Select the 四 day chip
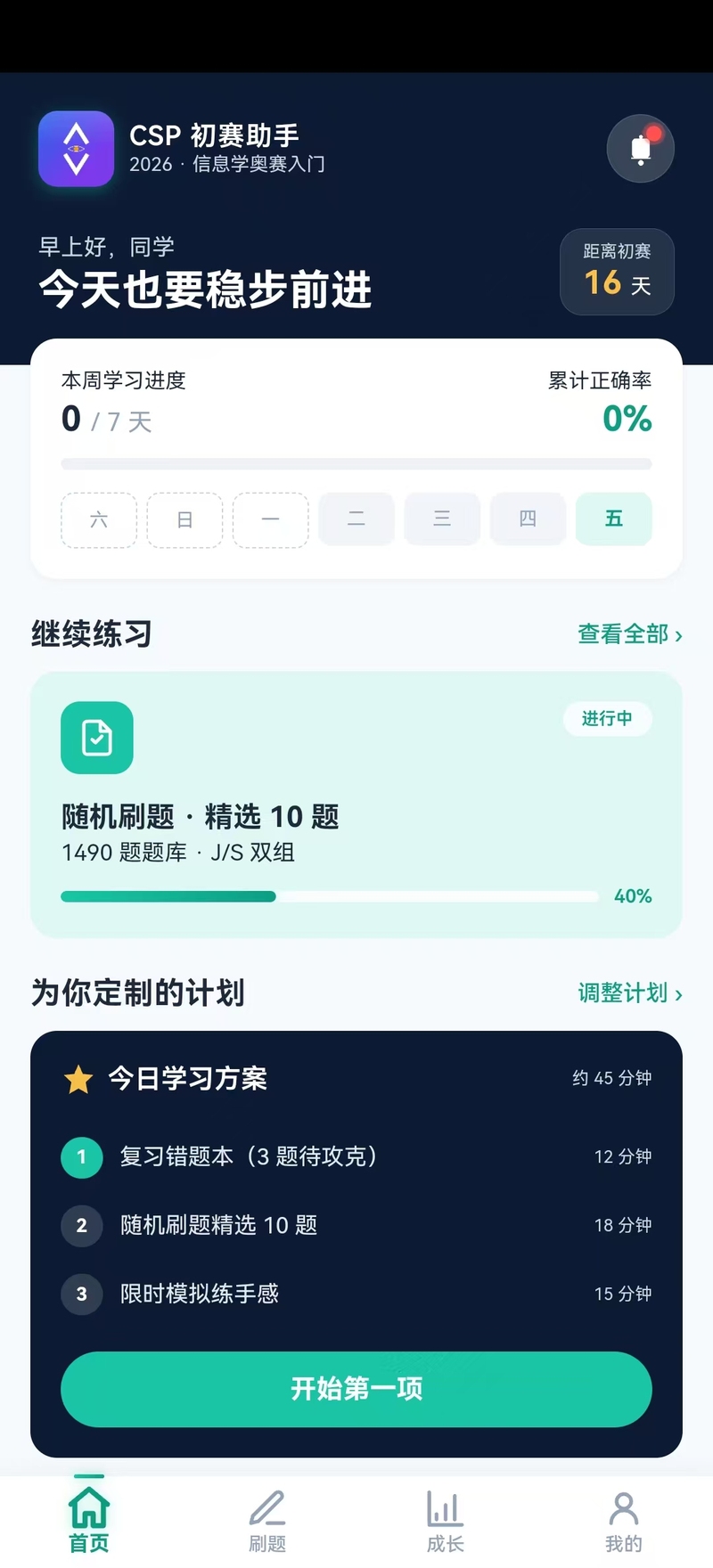The width and height of the screenshot is (713, 1568). point(528,519)
